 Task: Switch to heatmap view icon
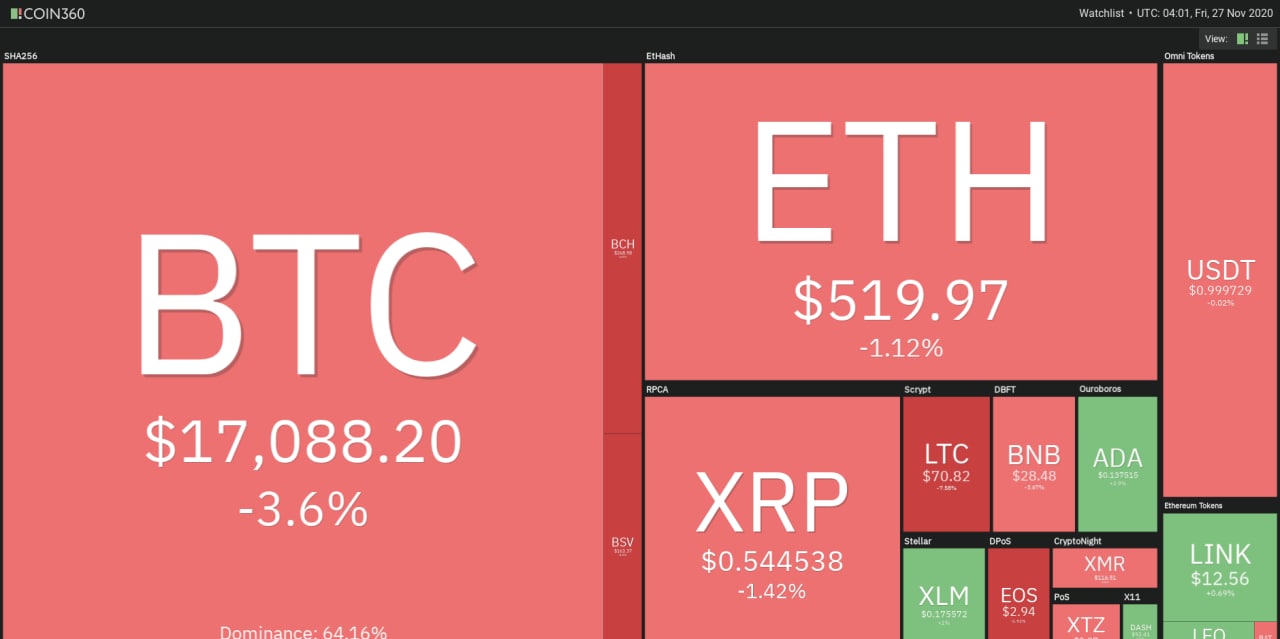[x=1243, y=39]
